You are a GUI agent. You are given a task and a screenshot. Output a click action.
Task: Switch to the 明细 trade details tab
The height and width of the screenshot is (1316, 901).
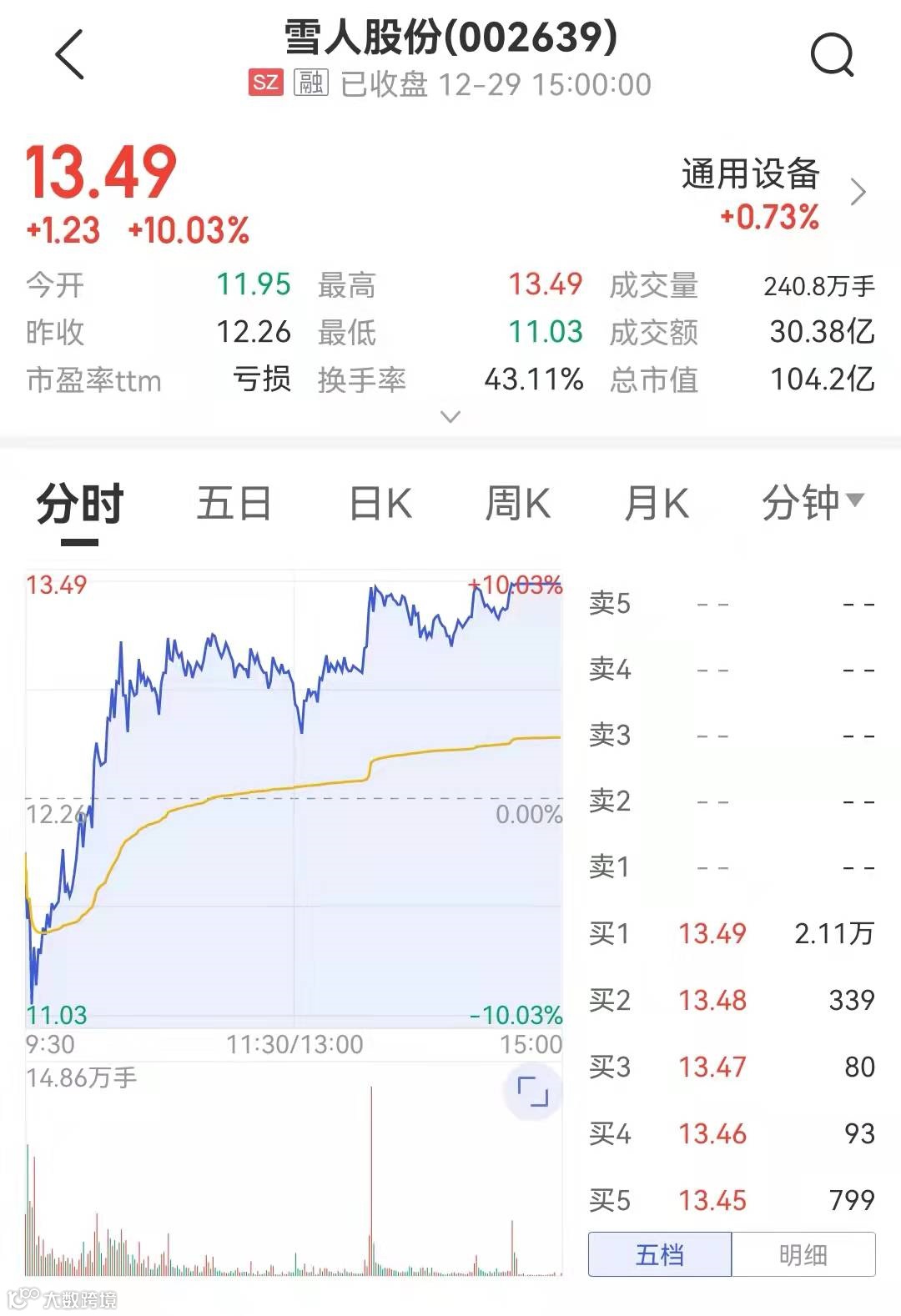(x=803, y=1254)
